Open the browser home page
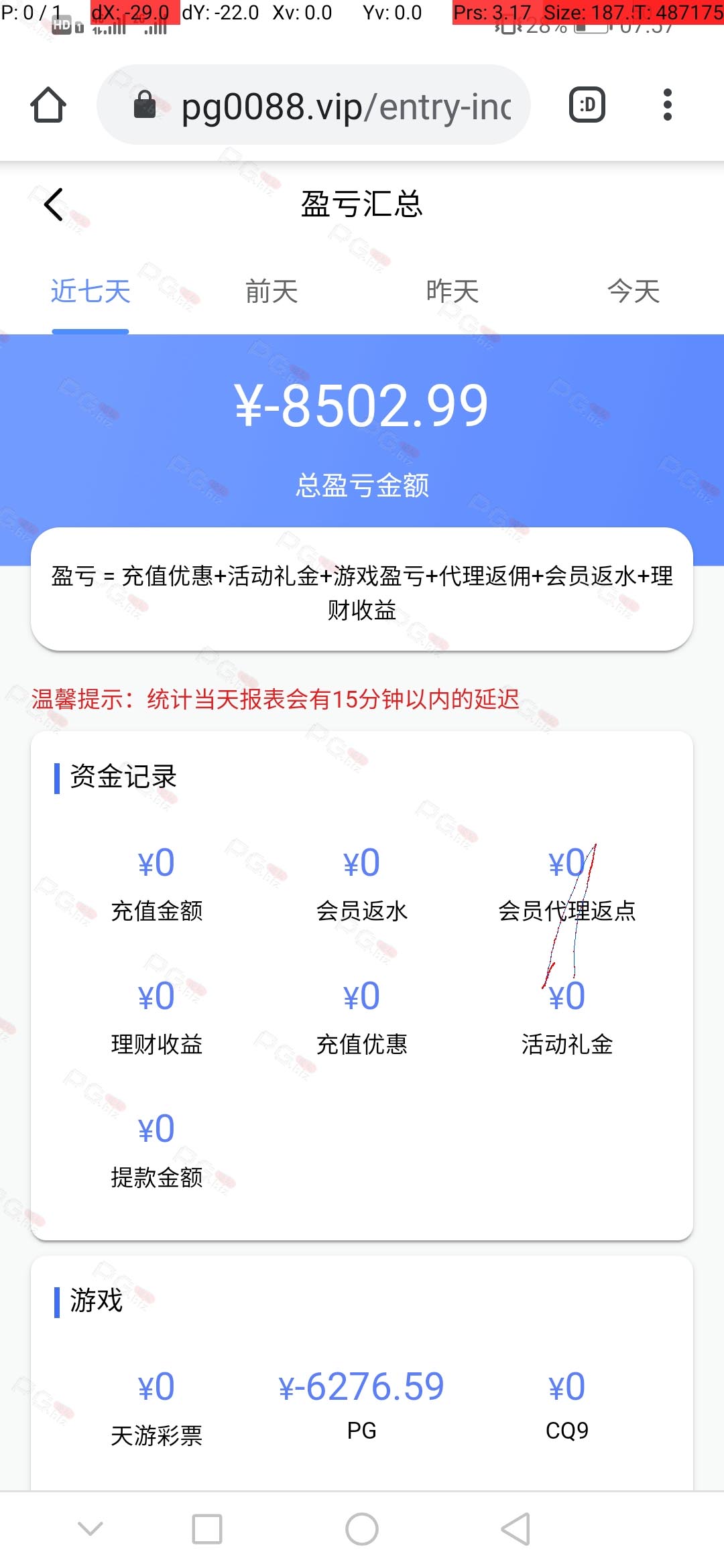The height and width of the screenshot is (1568, 724). coord(48,105)
